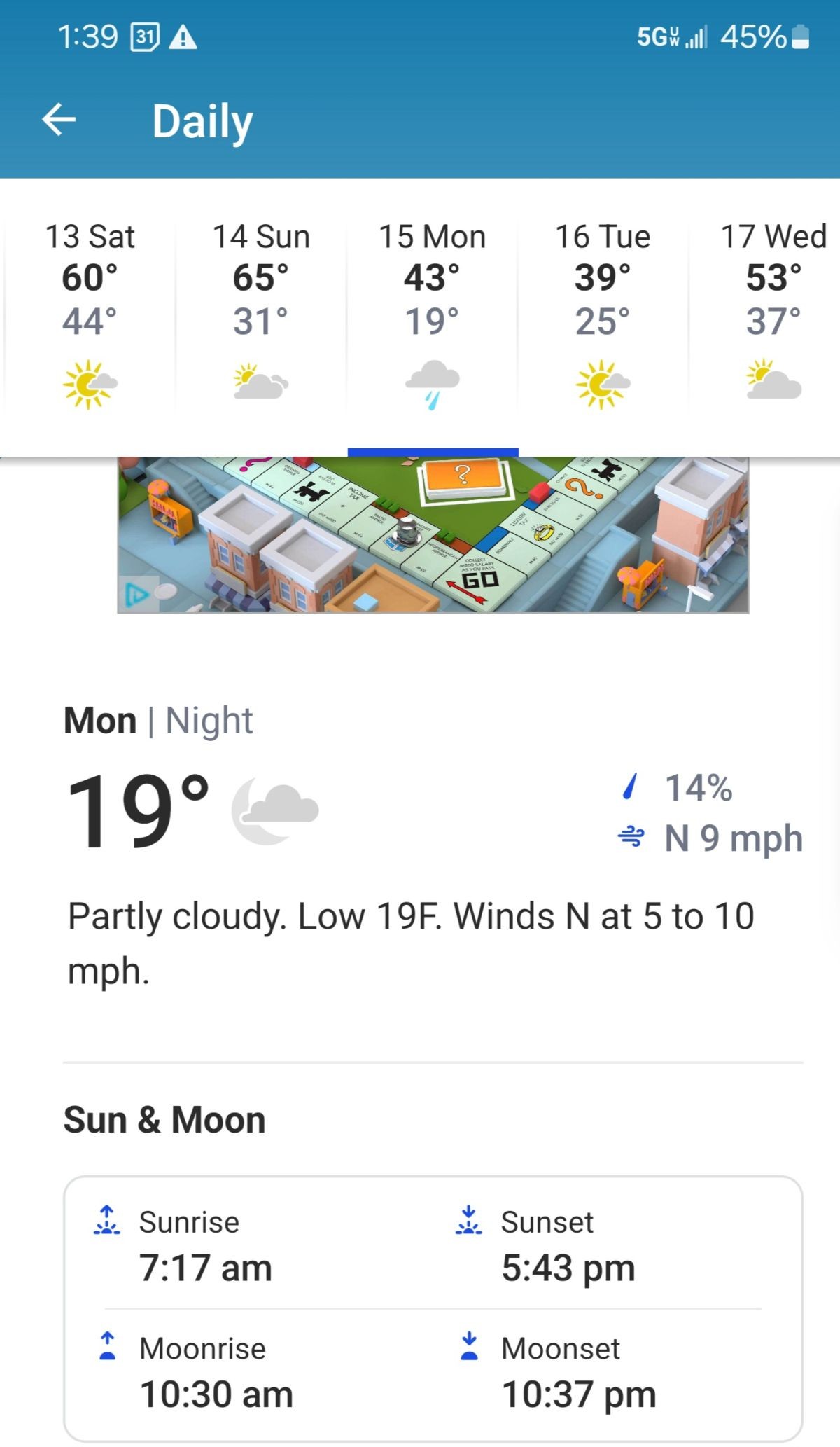This screenshot has height=1447, width=840.
Task: Switch to 14 Sun forecast
Action: click(x=260, y=315)
